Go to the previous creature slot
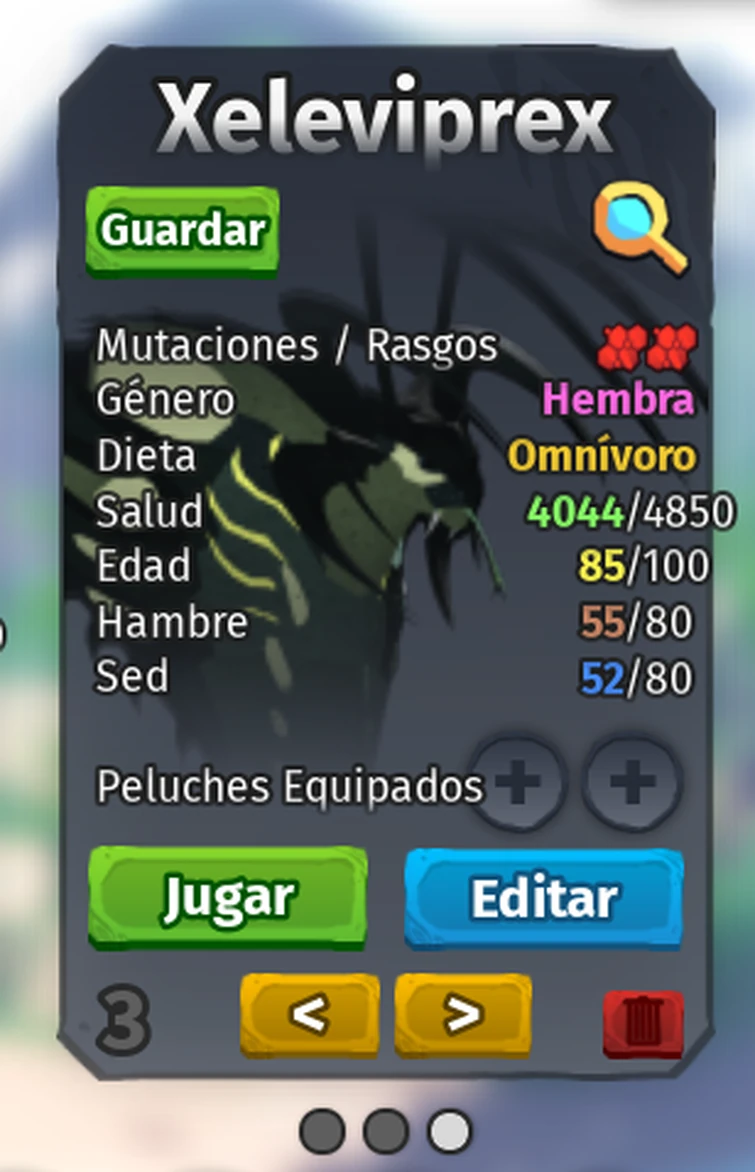755x1172 pixels. pos(309,1014)
